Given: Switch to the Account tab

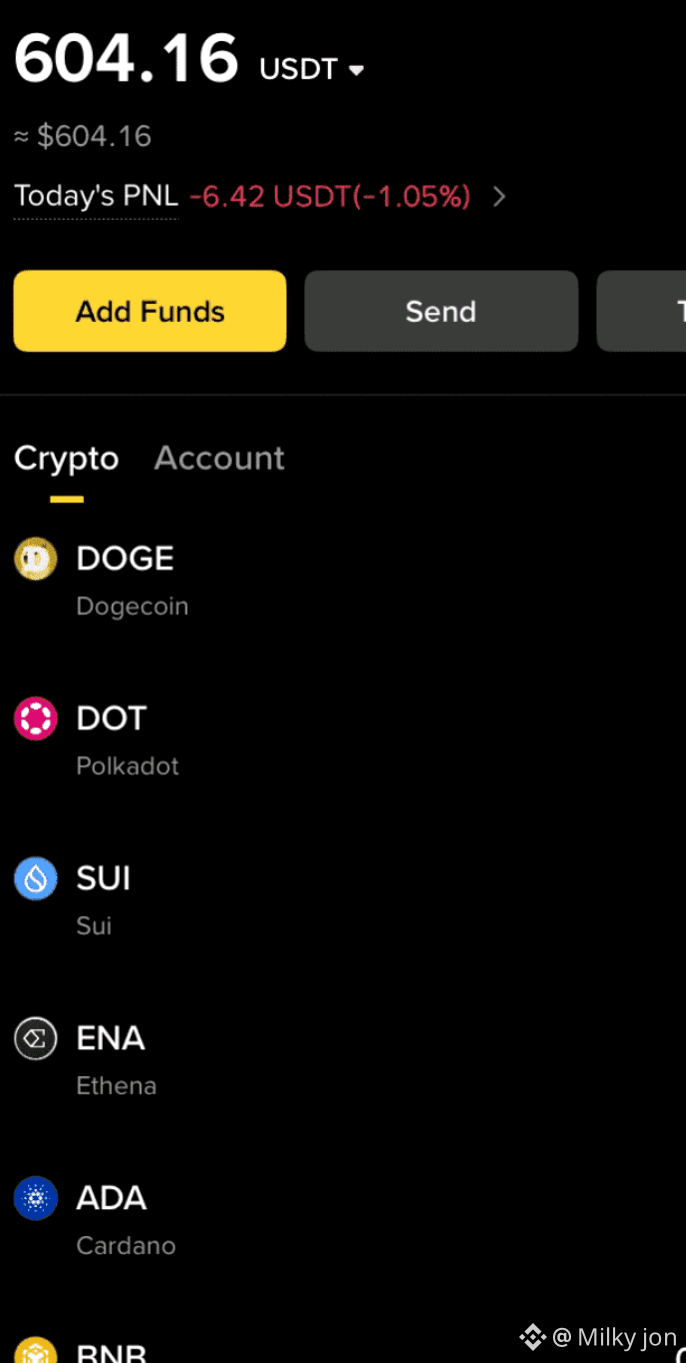Looking at the screenshot, I should tap(219, 458).
